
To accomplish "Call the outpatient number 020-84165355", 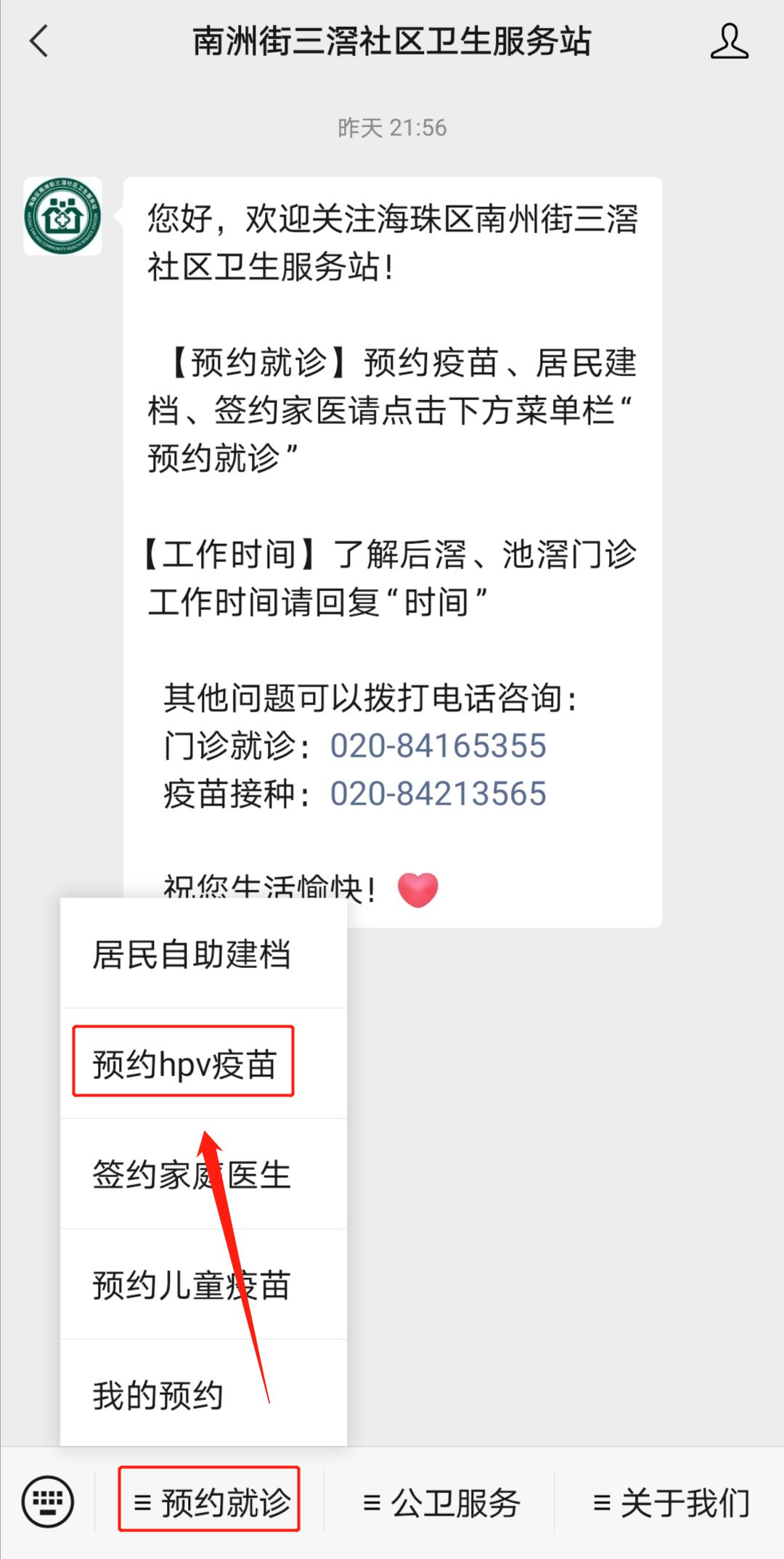I will [x=438, y=746].
